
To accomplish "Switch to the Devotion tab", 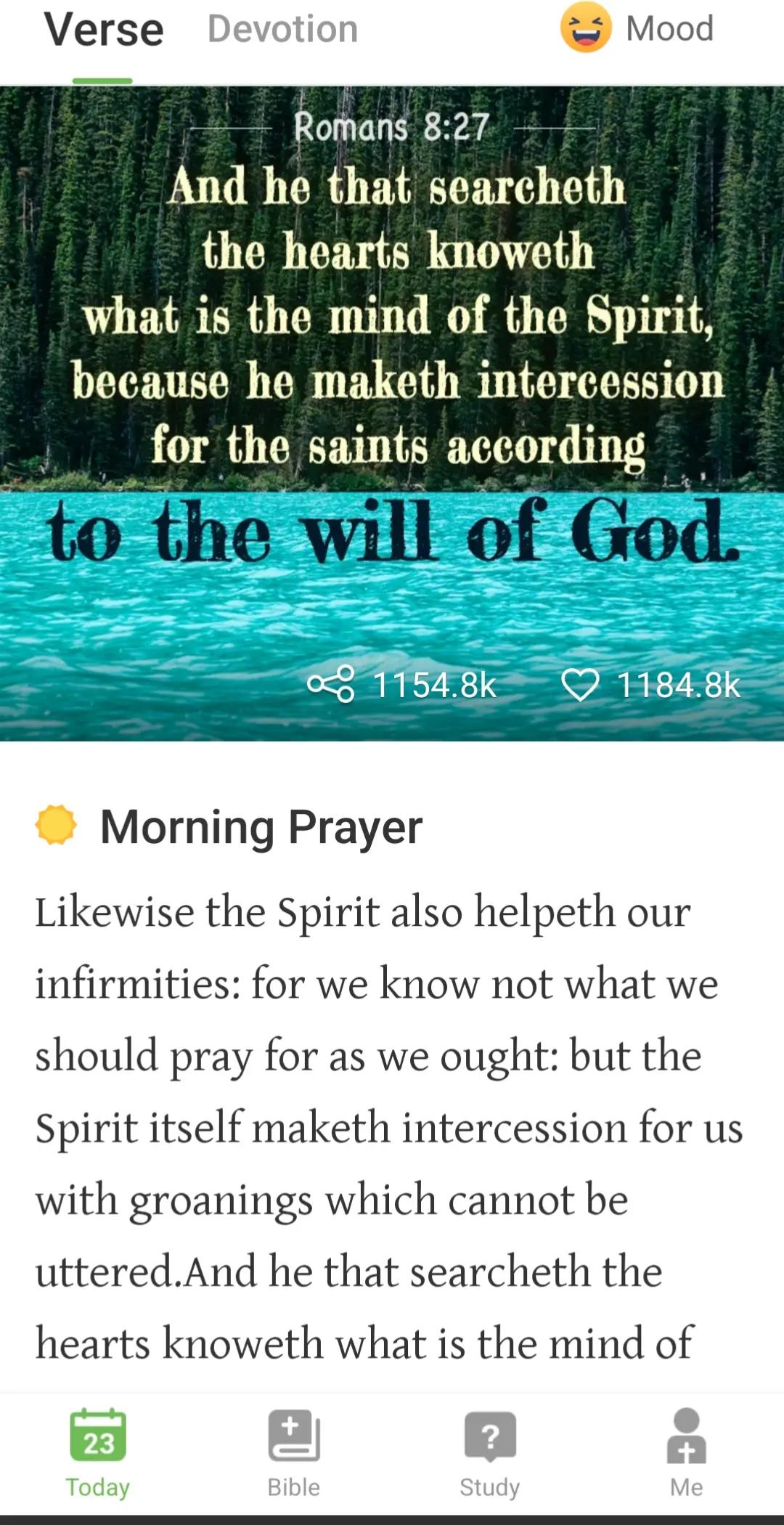I will (282, 29).
